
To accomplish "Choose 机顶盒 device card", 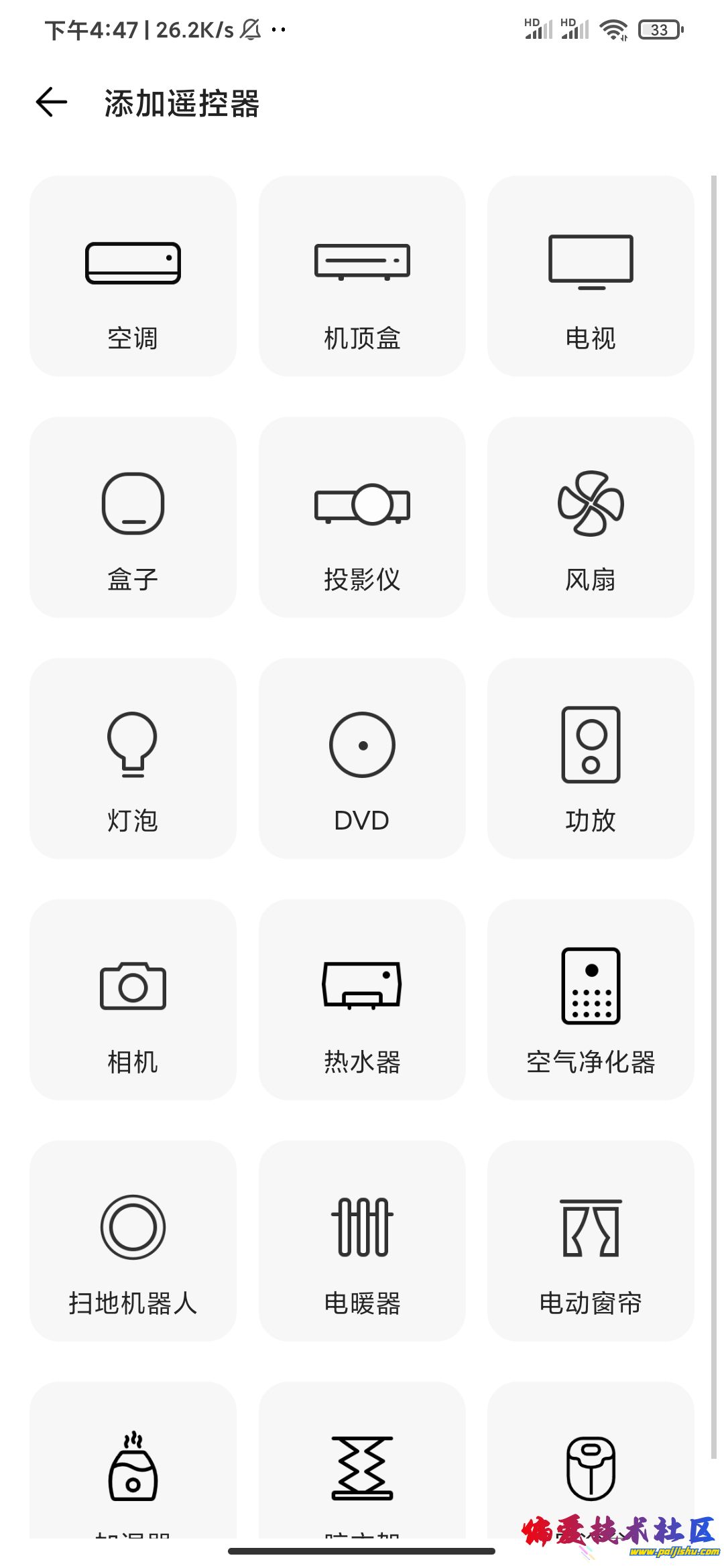I will click(362, 276).
